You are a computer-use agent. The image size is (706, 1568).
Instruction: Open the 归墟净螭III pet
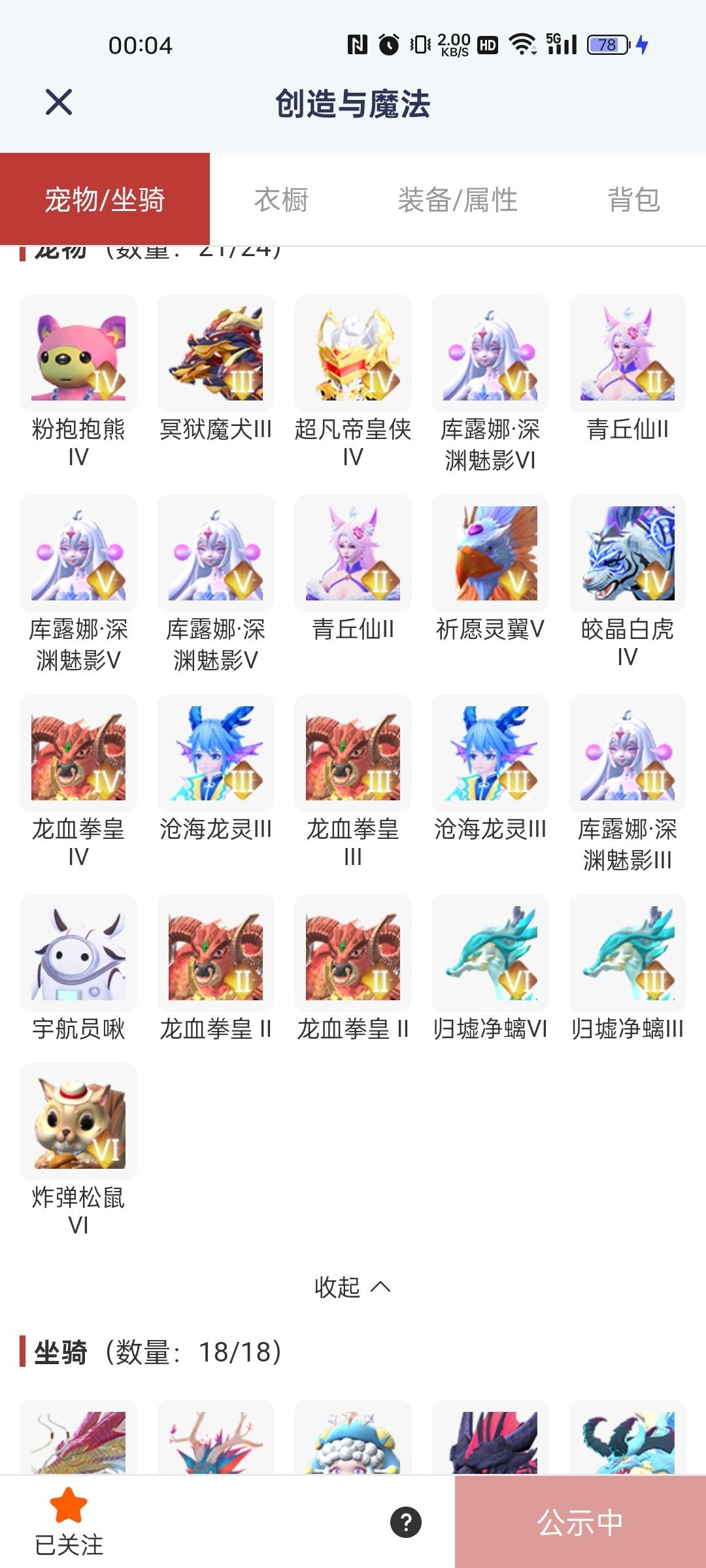pyautogui.click(x=628, y=953)
